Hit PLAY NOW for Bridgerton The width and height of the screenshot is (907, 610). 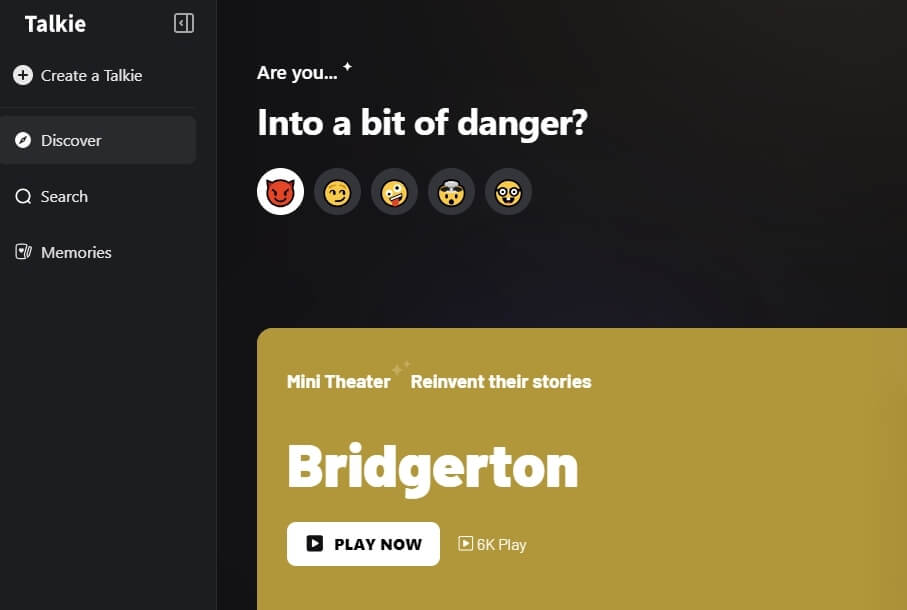363,544
